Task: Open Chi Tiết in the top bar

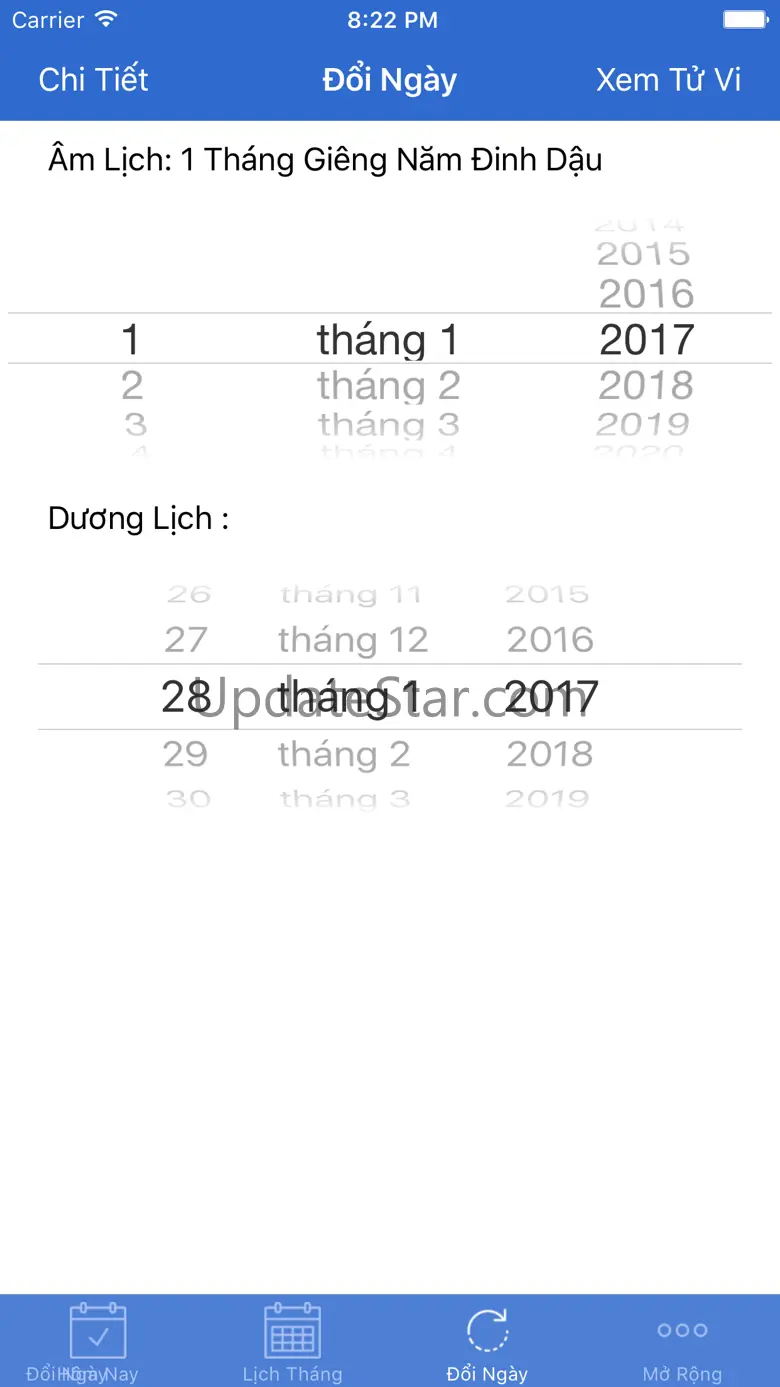Action: pos(93,80)
